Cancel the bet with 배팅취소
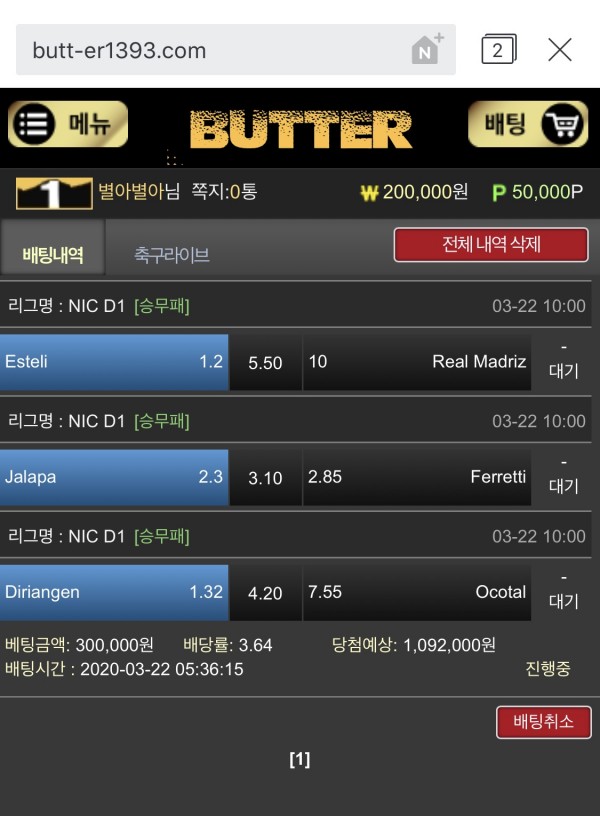Viewport: 600px width, 816px height. tap(543, 722)
